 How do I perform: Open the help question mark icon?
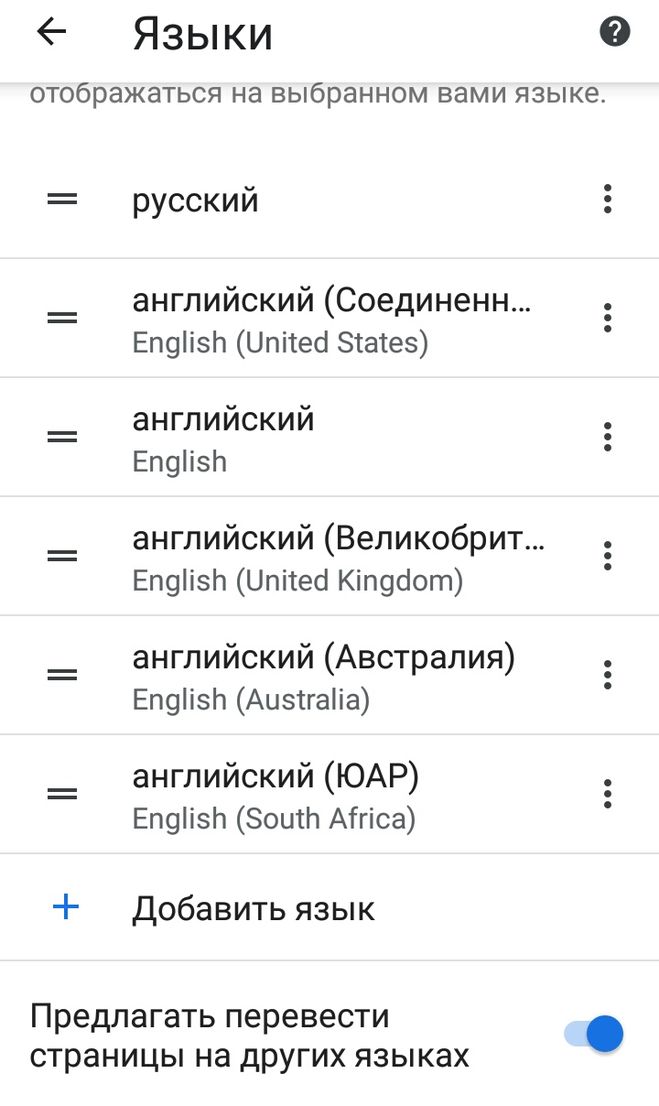point(614,32)
